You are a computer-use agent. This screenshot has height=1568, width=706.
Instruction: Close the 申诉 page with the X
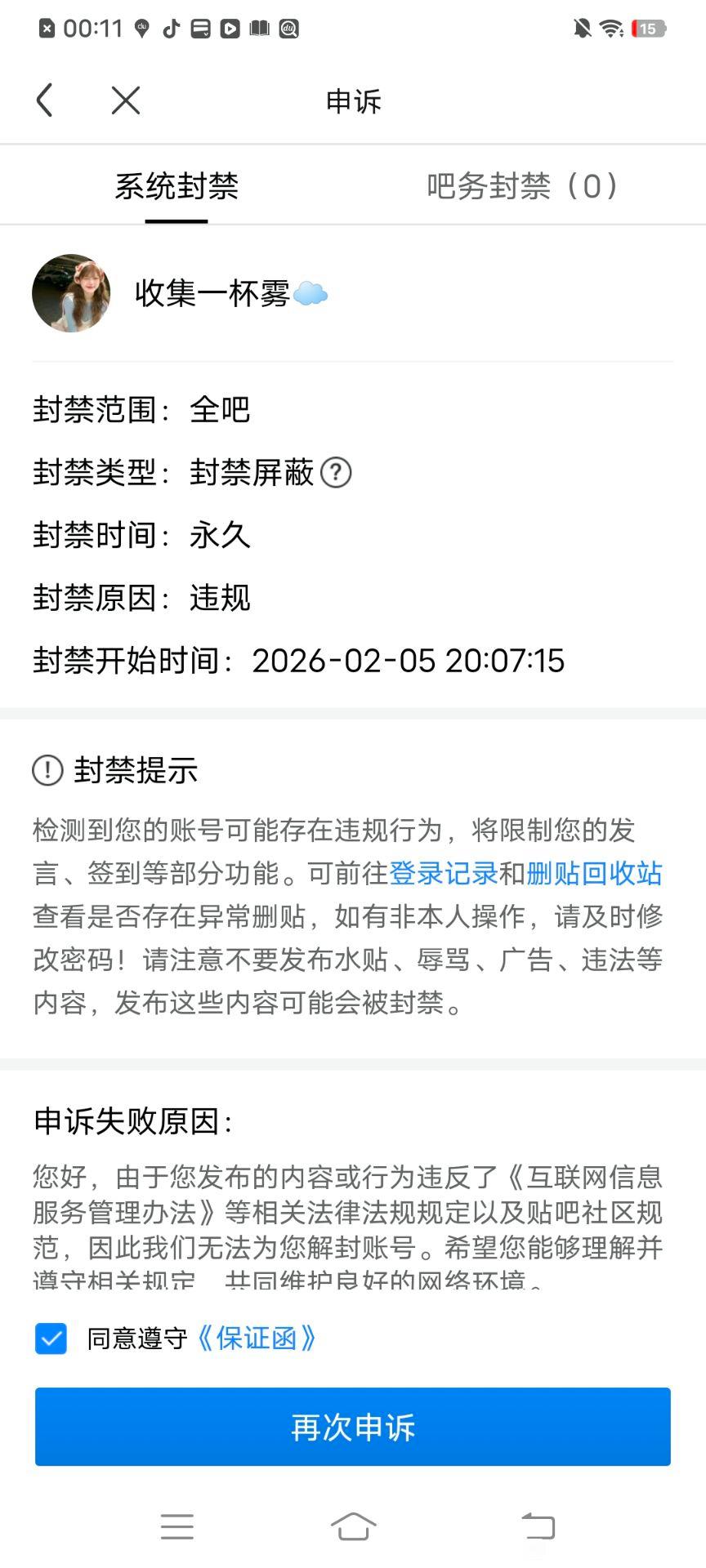[126, 100]
